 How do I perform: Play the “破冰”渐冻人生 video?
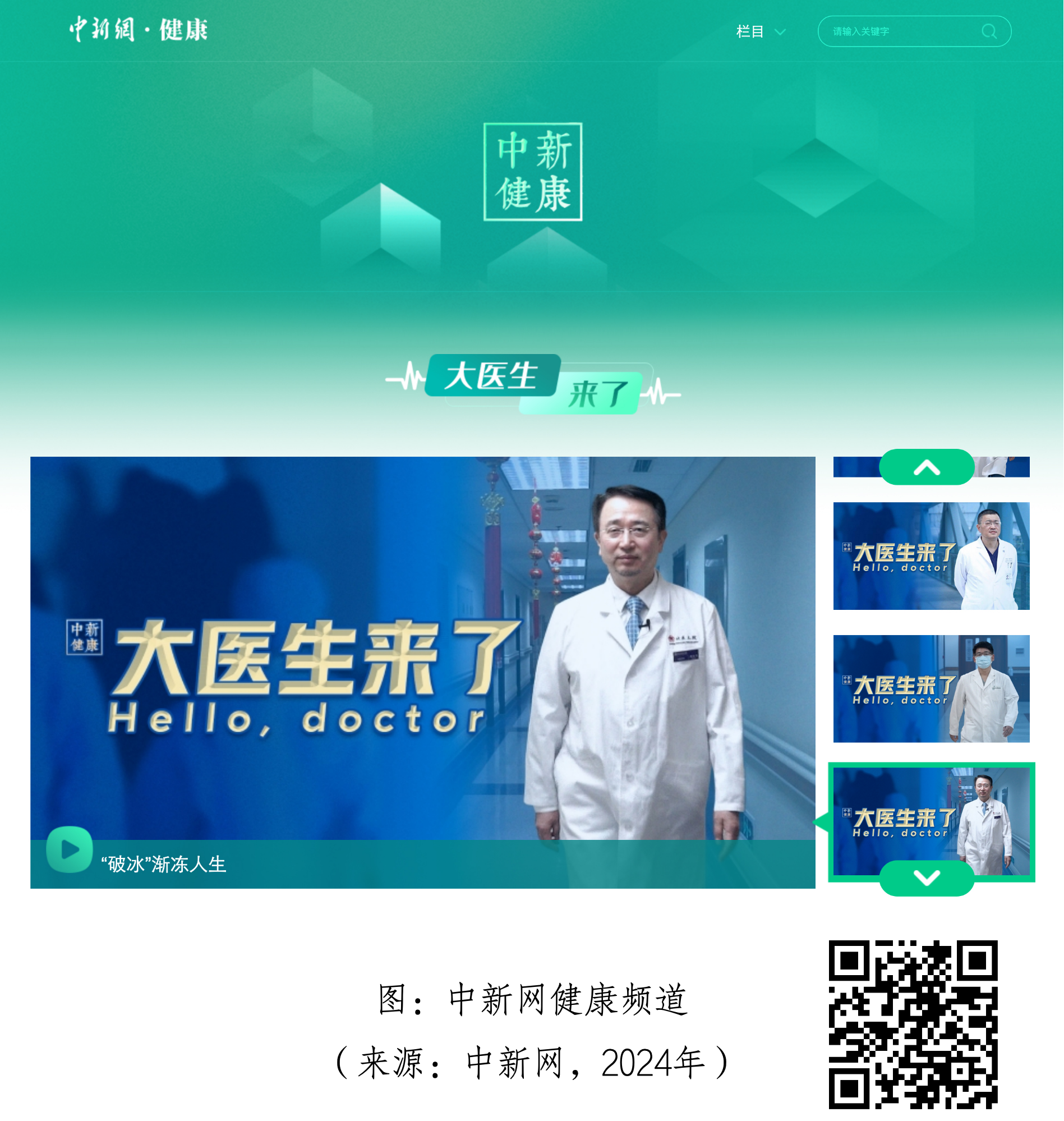[x=69, y=849]
